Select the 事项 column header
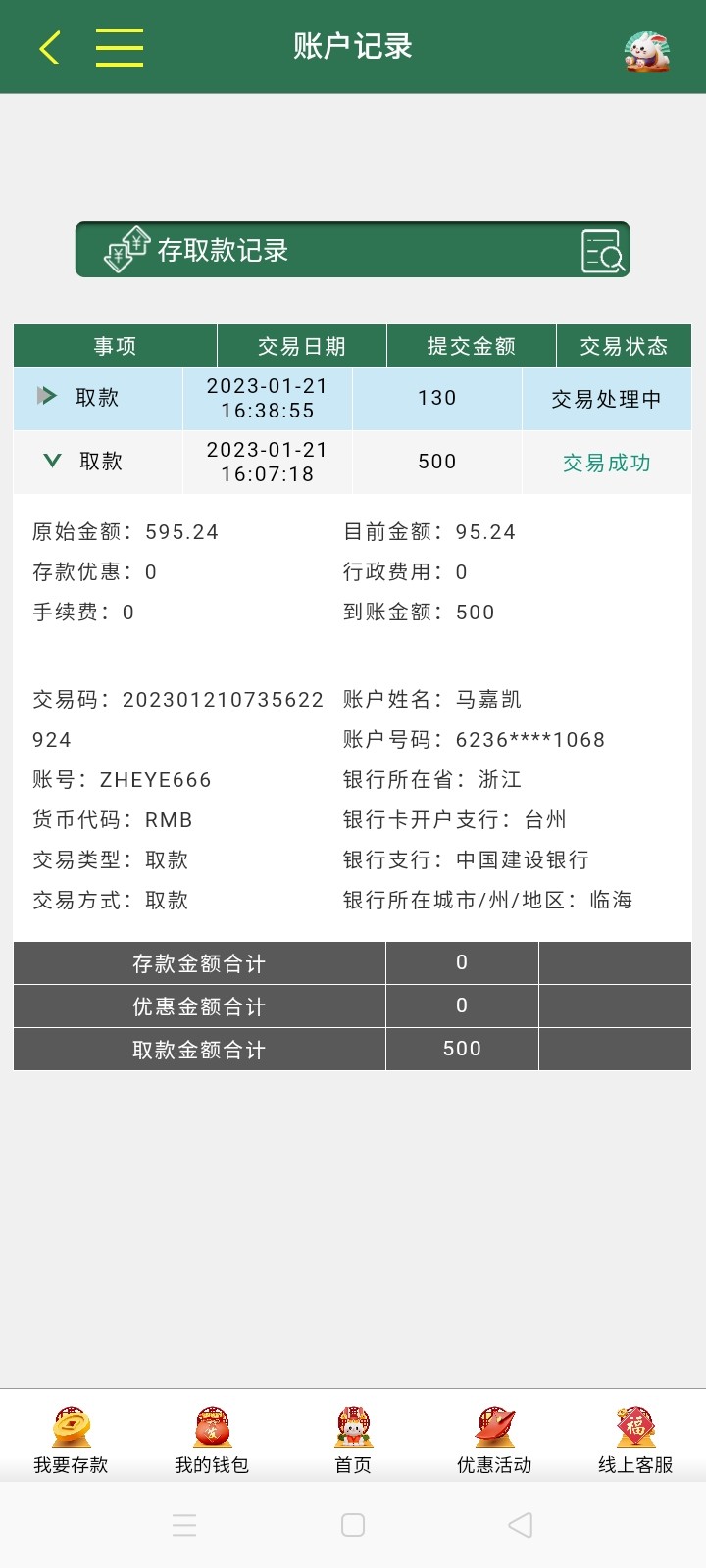706x1568 pixels. pos(114,345)
